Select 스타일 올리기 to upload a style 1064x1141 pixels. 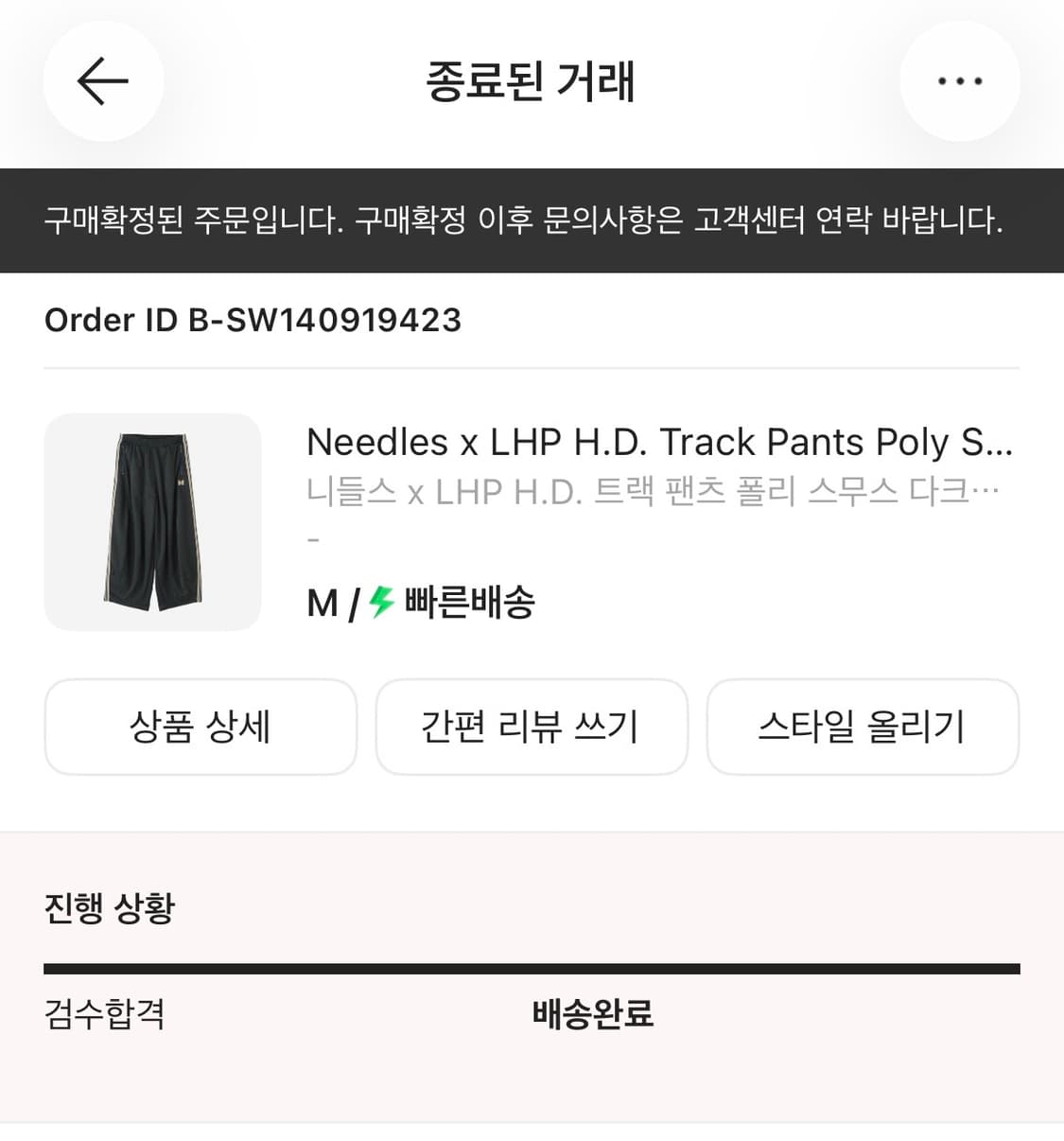click(x=863, y=727)
